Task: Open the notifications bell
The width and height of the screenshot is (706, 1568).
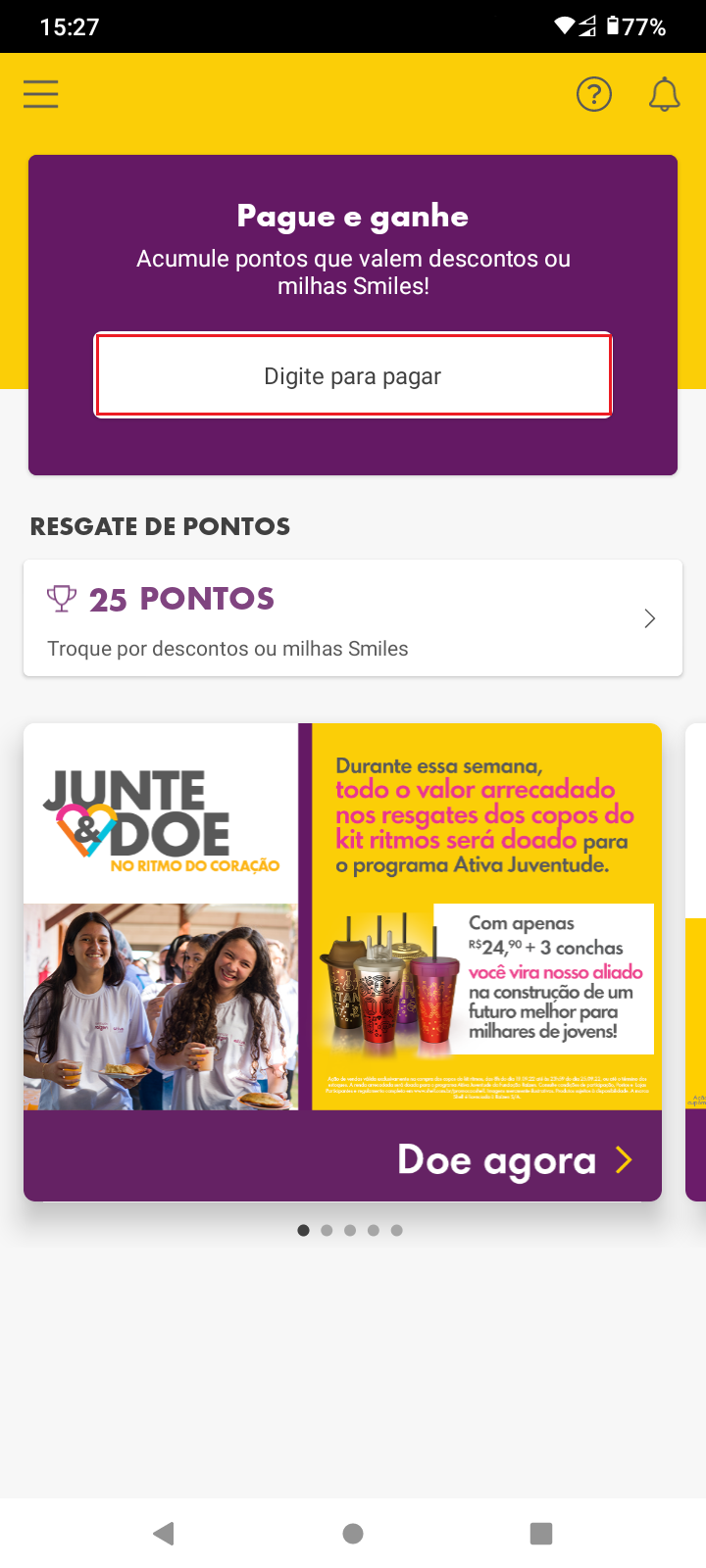Action: click(664, 94)
